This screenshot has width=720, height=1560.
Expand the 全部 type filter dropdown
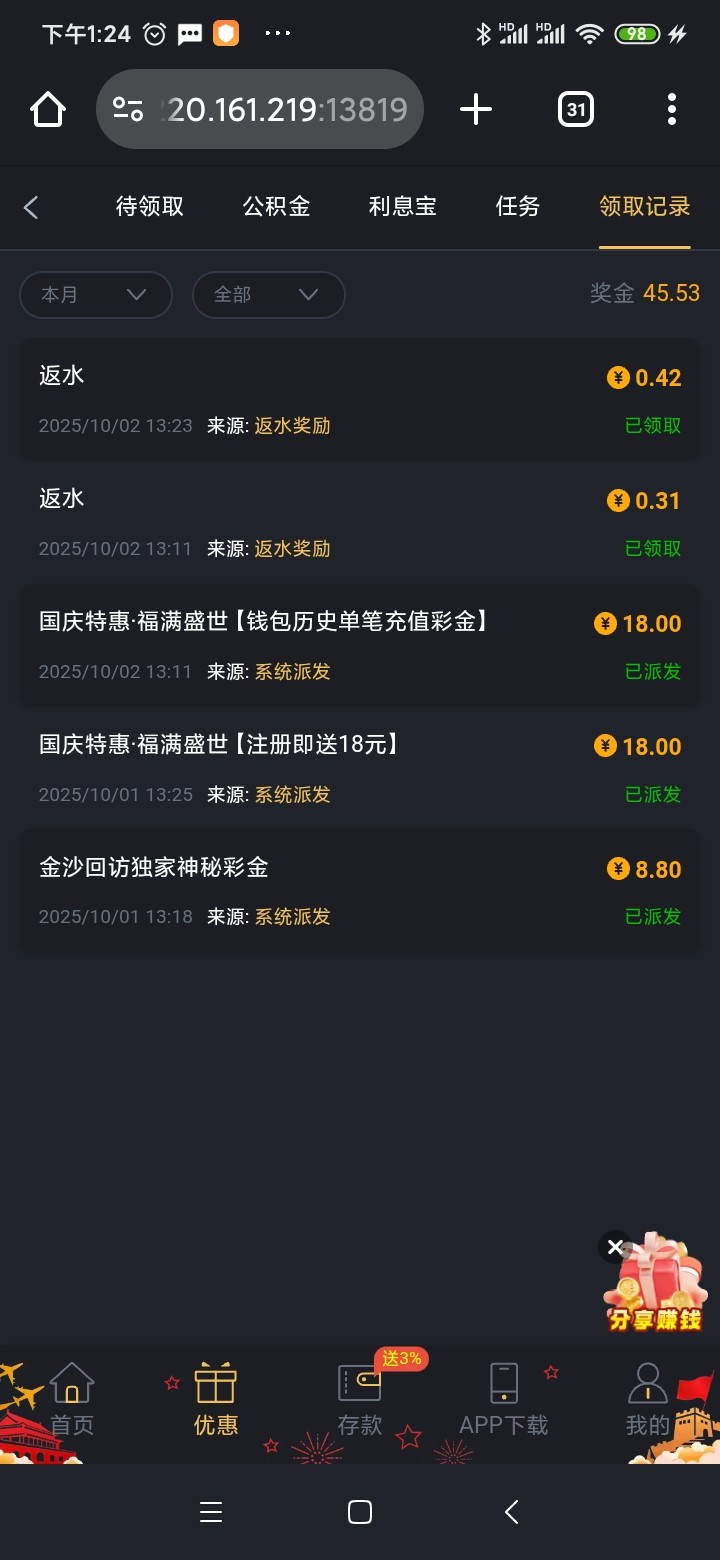click(x=268, y=295)
